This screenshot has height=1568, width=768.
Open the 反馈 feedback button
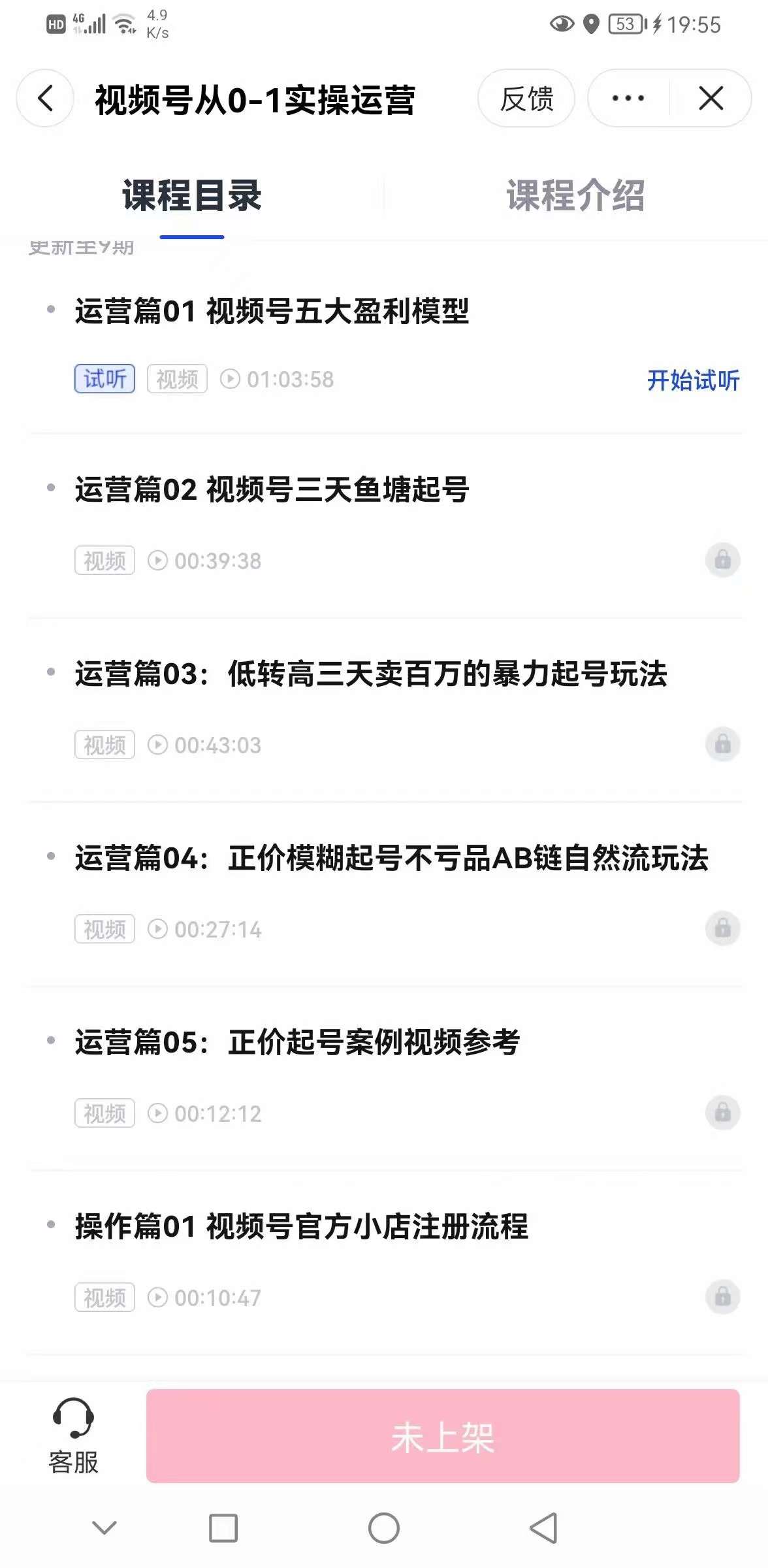pos(526,99)
